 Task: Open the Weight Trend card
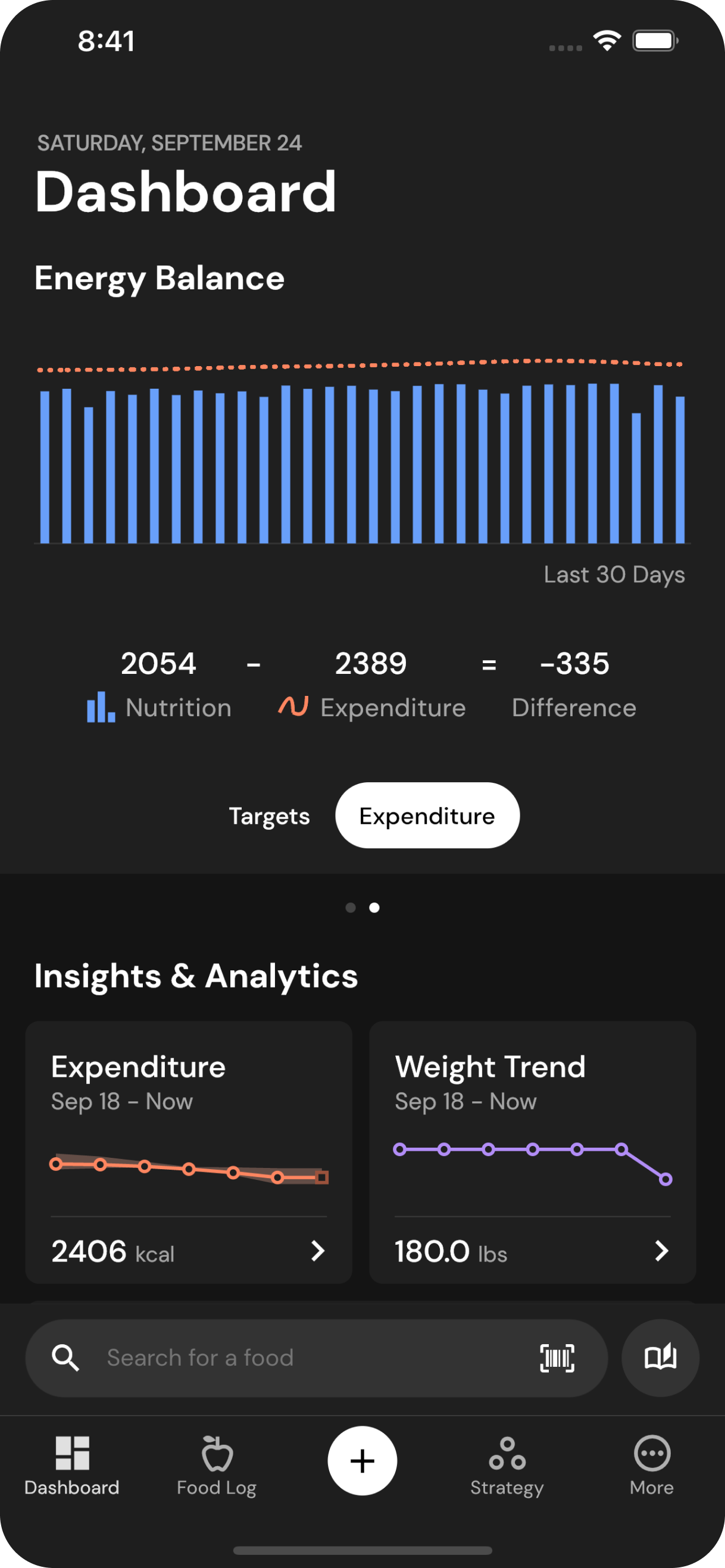532,1152
